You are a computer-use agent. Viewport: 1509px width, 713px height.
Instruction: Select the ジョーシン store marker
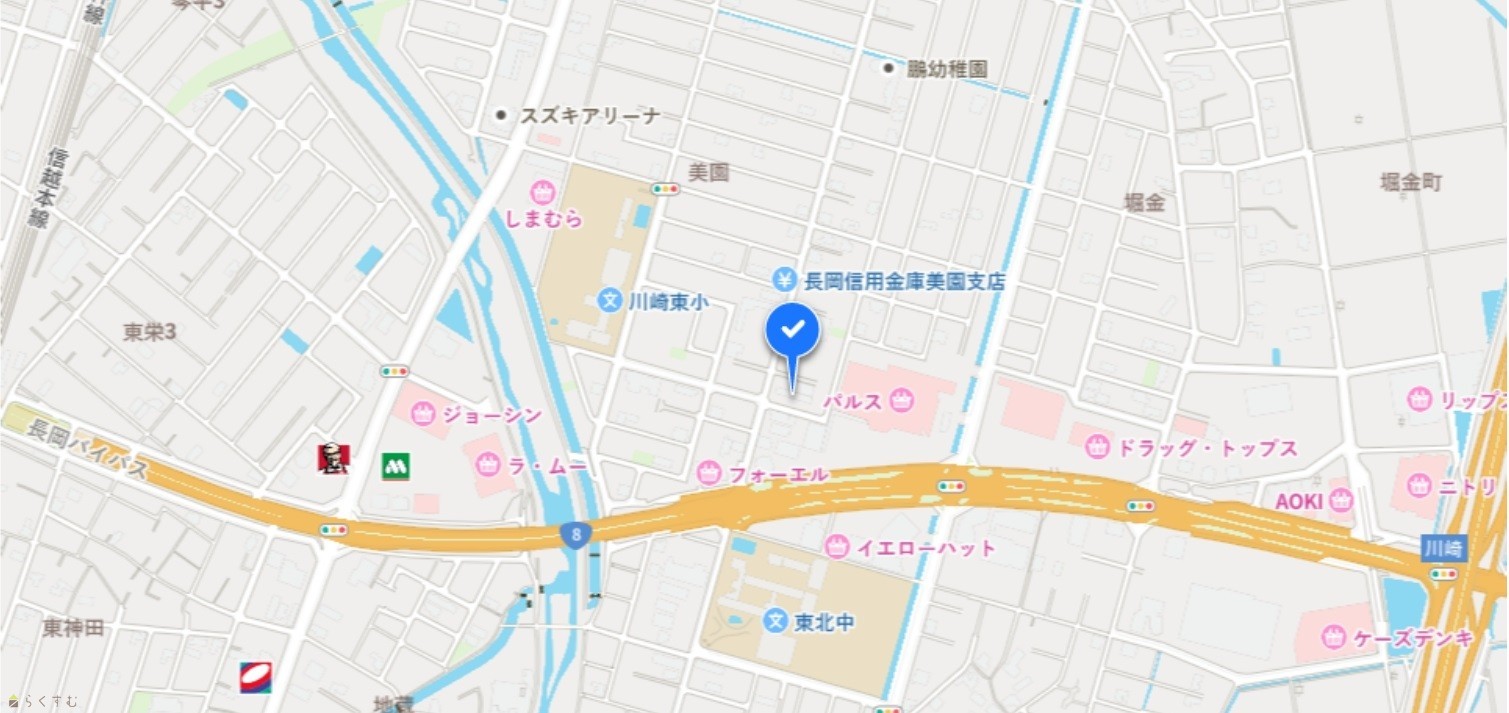pyautogui.click(x=423, y=414)
